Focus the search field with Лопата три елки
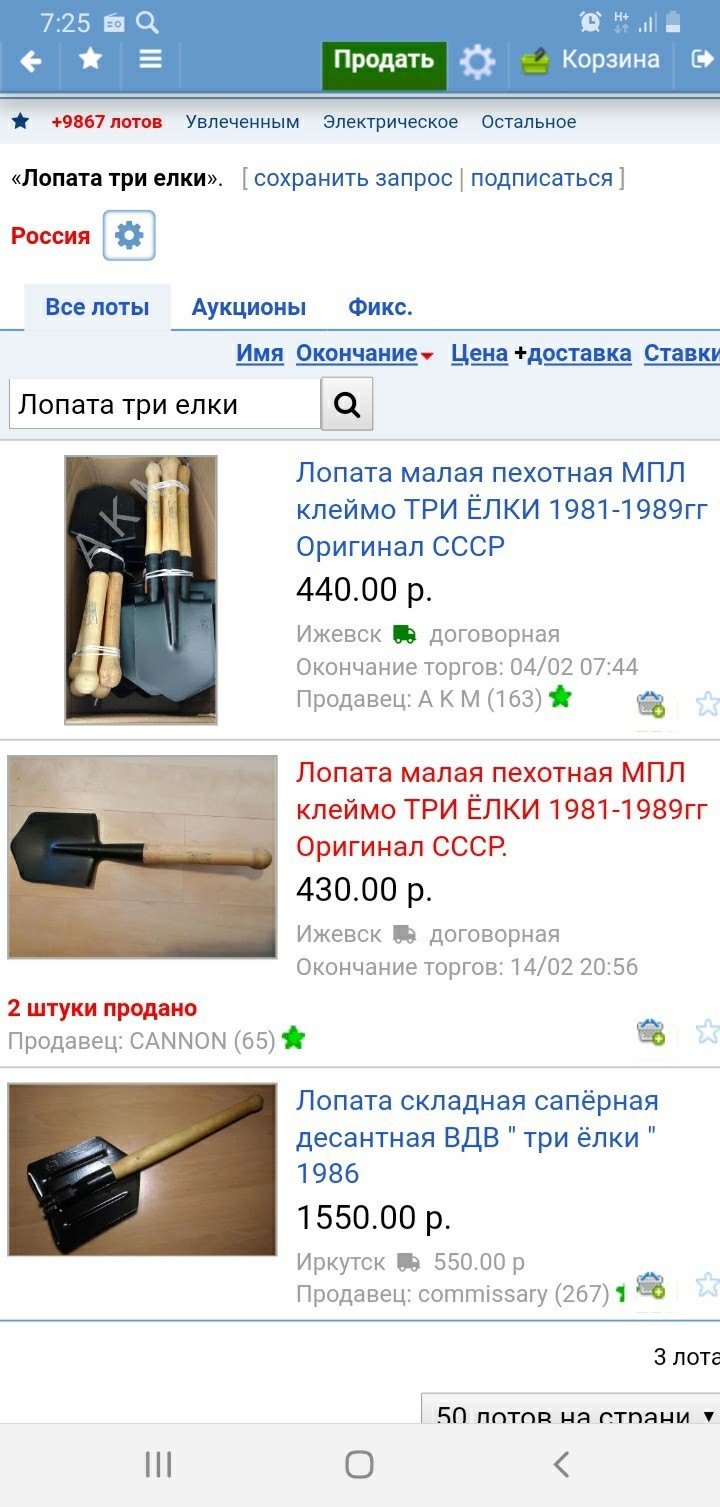Screen dimensions: 720x1507 [165, 405]
